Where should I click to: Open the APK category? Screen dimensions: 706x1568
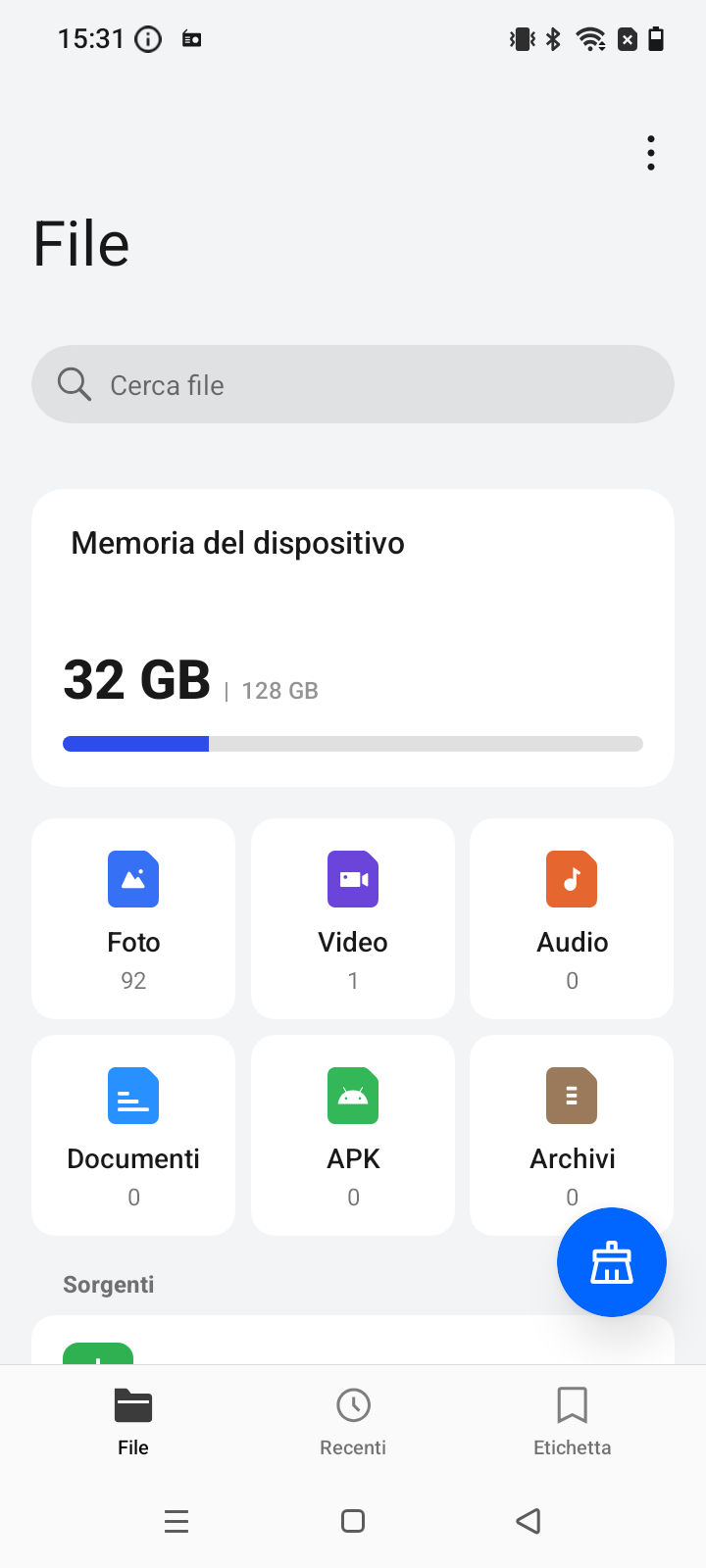pos(353,1136)
